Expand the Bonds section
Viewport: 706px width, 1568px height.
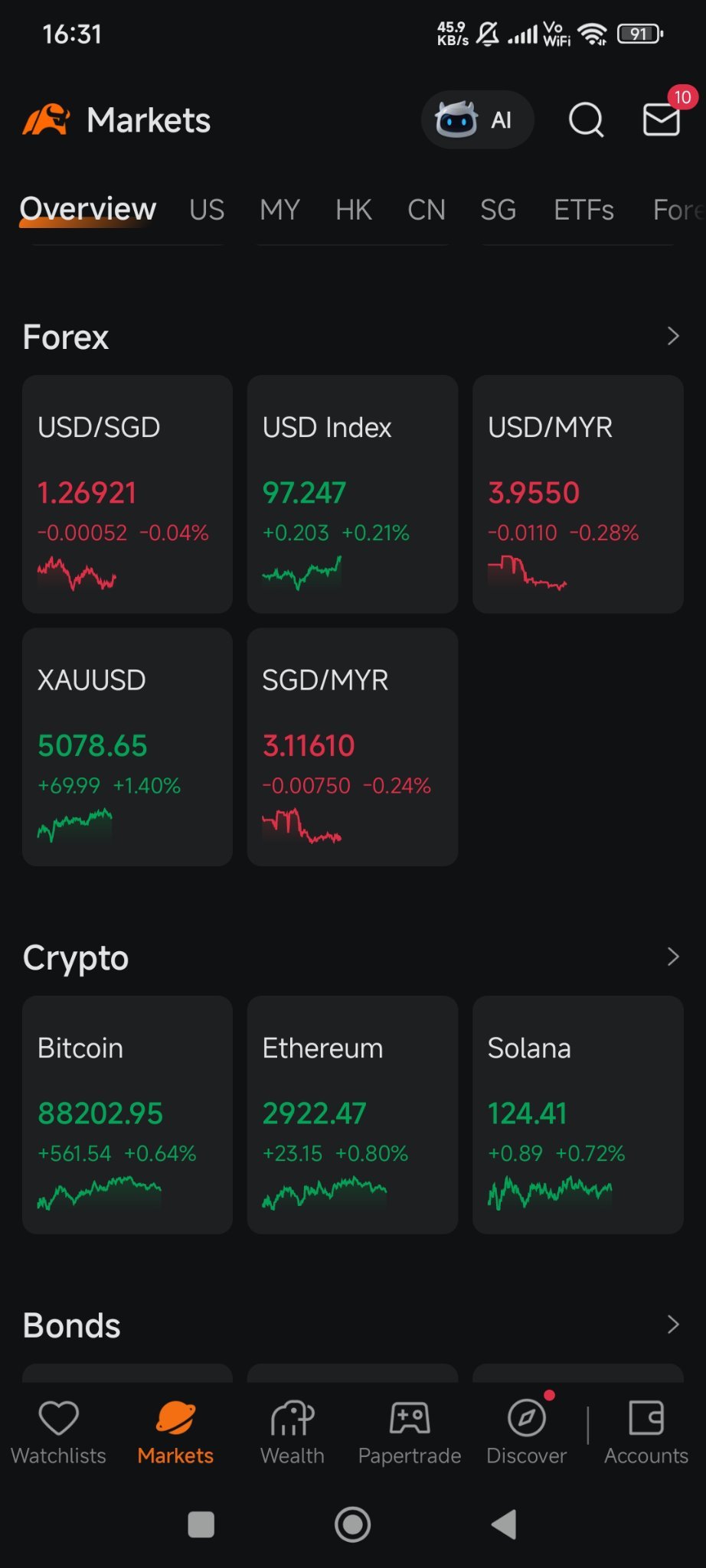coord(672,1325)
